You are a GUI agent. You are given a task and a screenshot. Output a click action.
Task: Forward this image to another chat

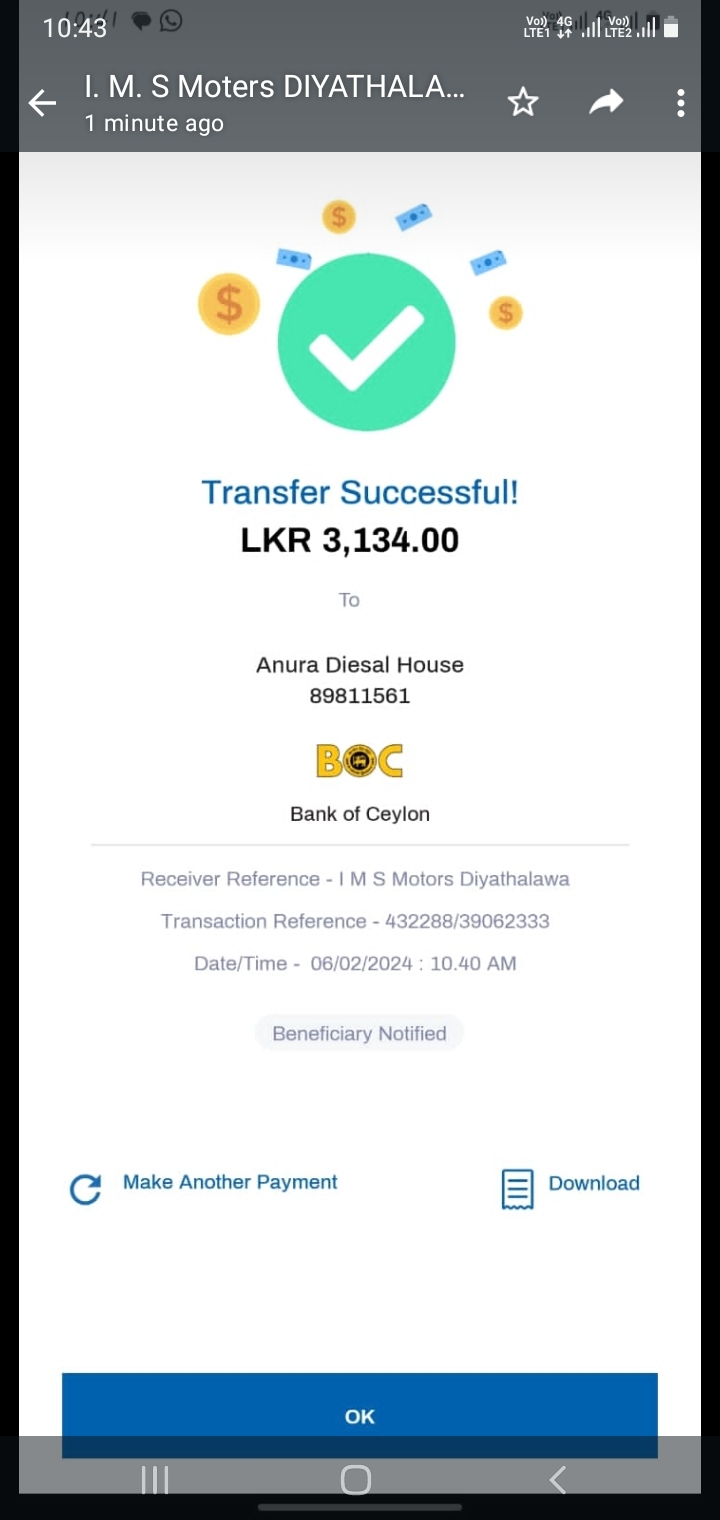coord(606,102)
